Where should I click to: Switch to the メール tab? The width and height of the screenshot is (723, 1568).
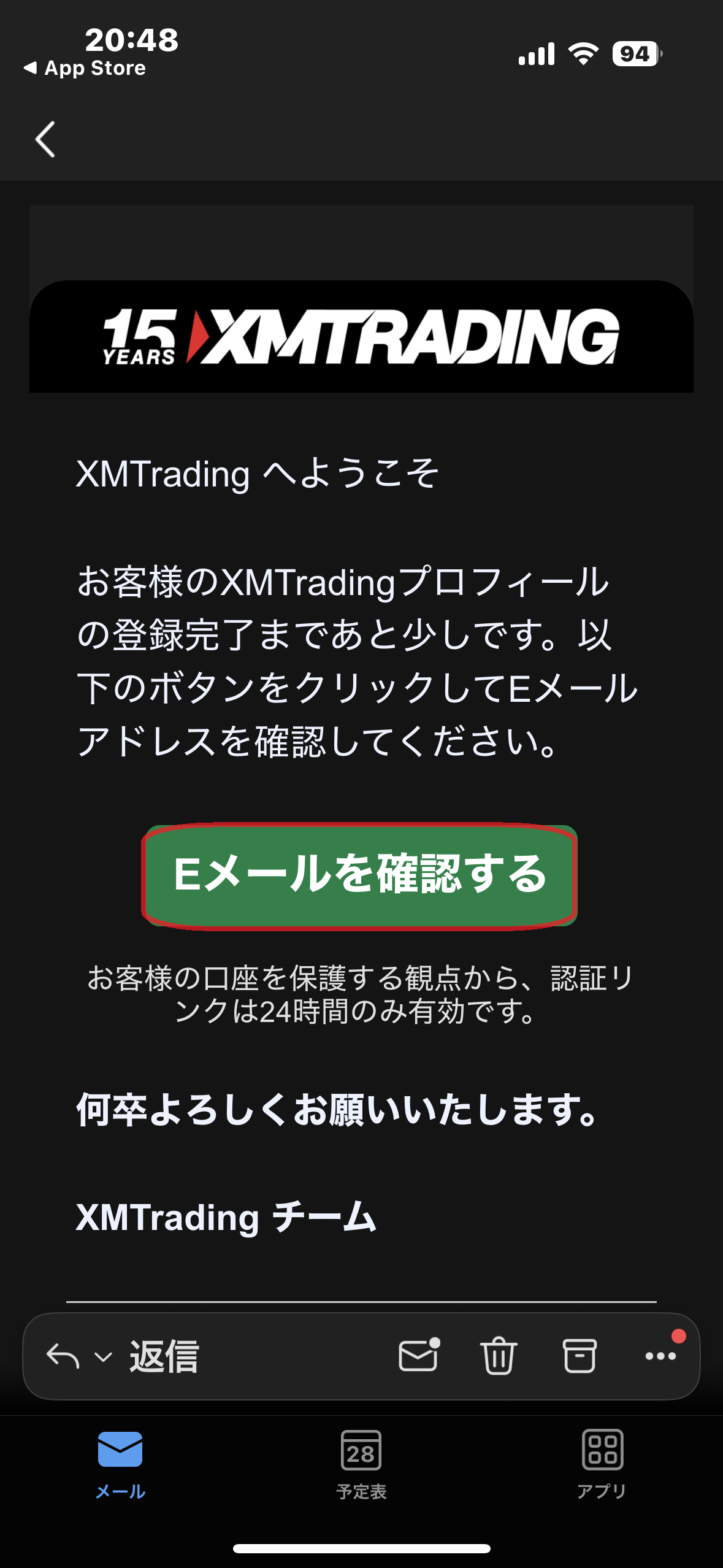[120, 1464]
